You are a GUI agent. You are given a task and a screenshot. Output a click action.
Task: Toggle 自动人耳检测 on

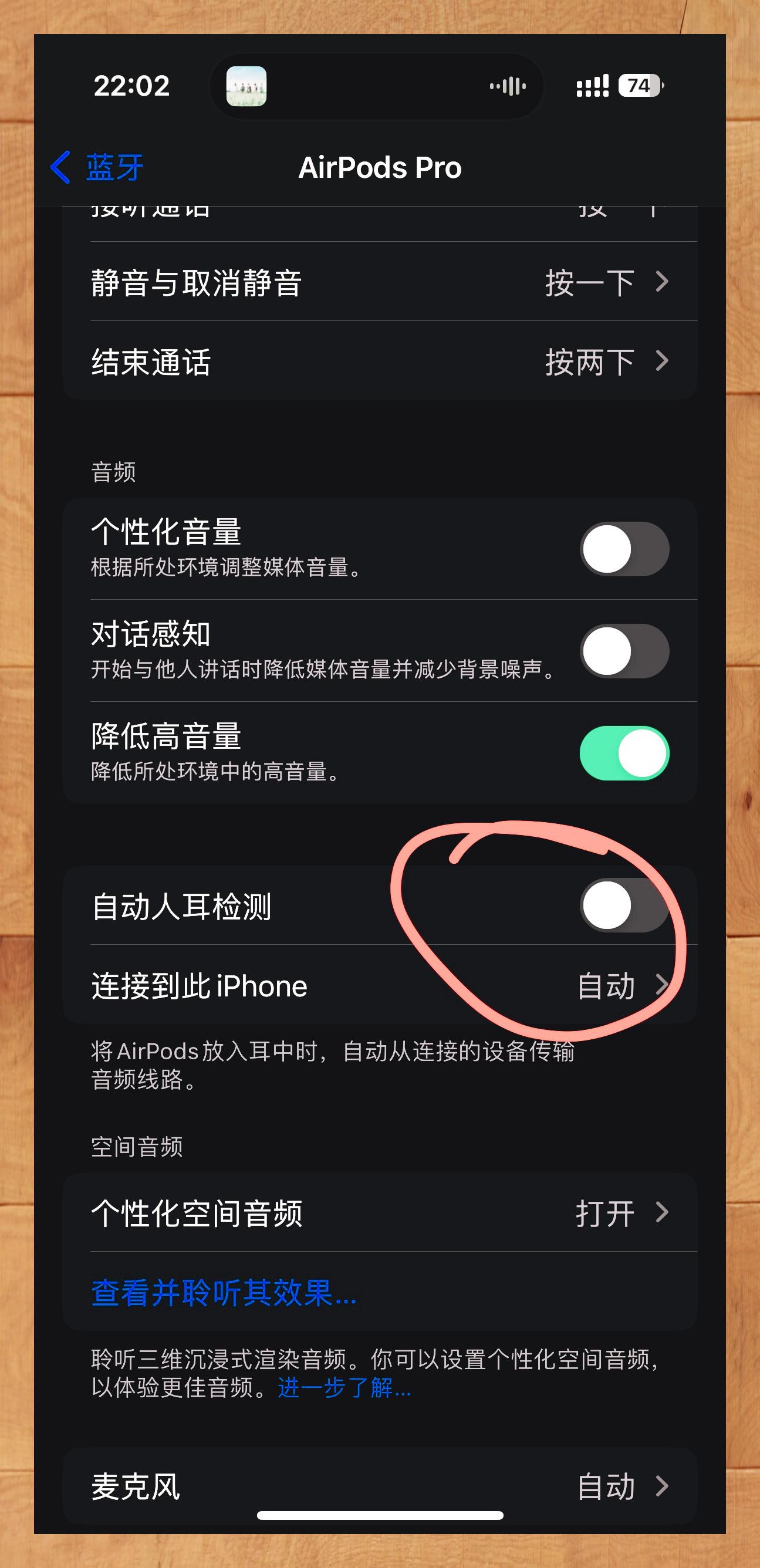point(624,905)
